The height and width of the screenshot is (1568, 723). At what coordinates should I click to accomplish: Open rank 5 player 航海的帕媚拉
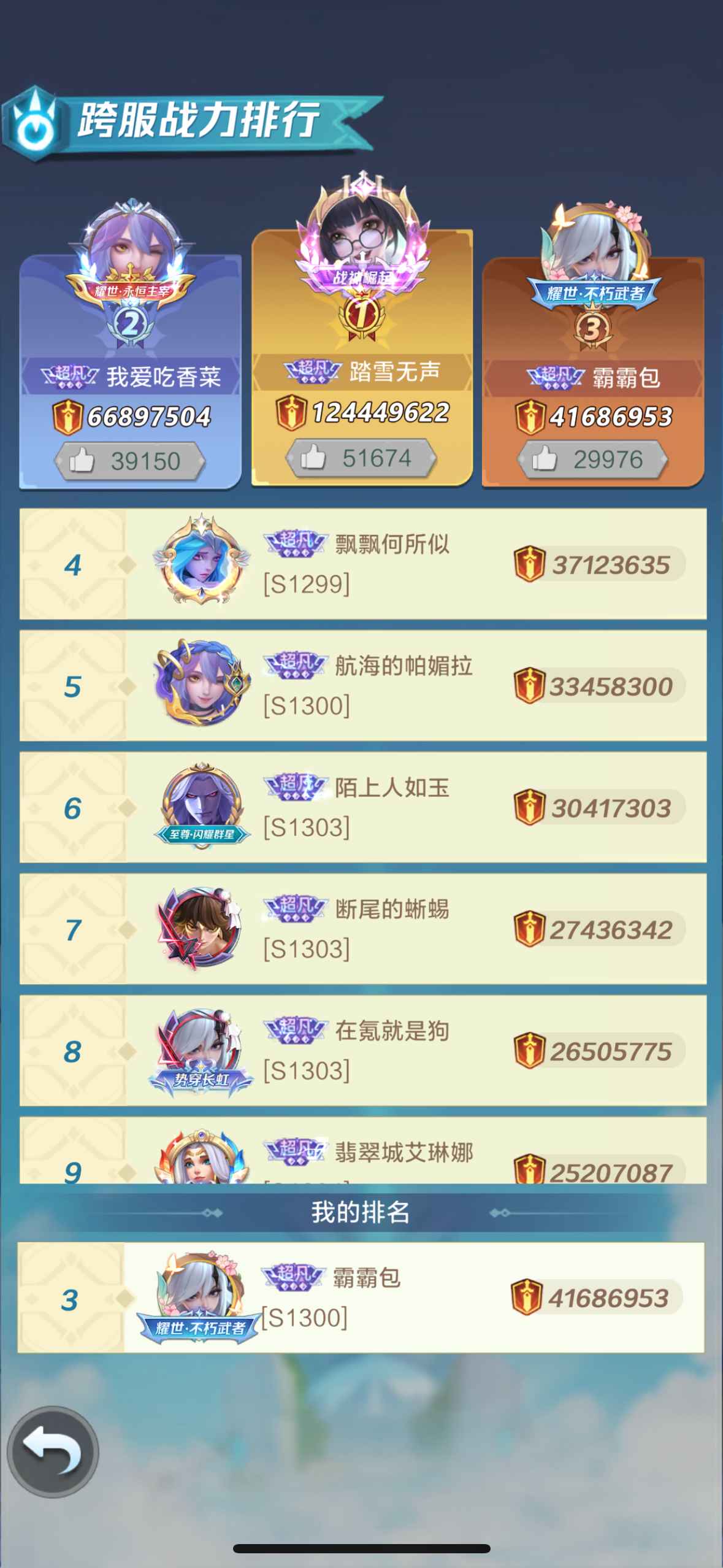(362, 685)
